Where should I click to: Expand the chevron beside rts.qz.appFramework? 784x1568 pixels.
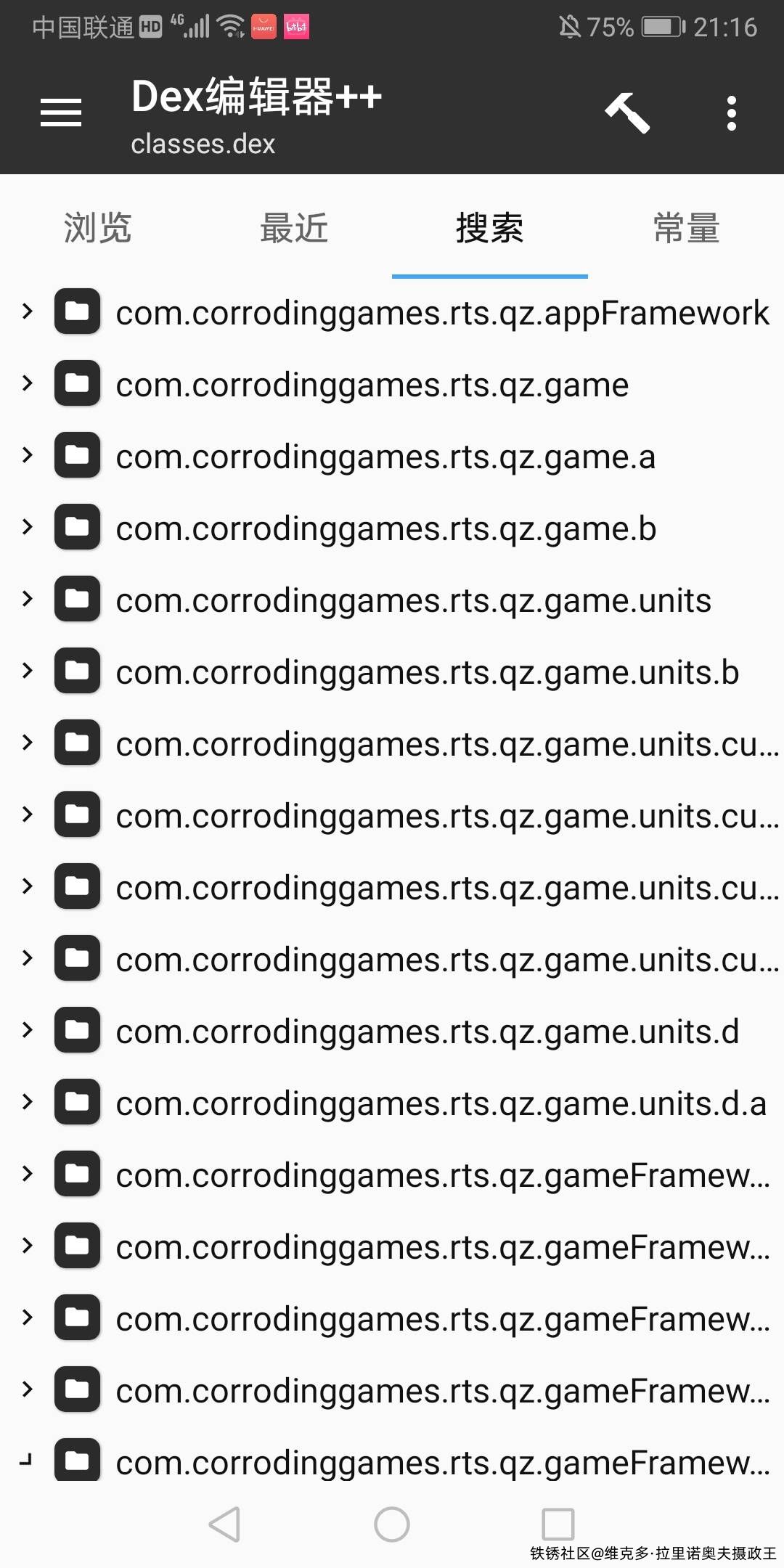pyautogui.click(x=28, y=311)
